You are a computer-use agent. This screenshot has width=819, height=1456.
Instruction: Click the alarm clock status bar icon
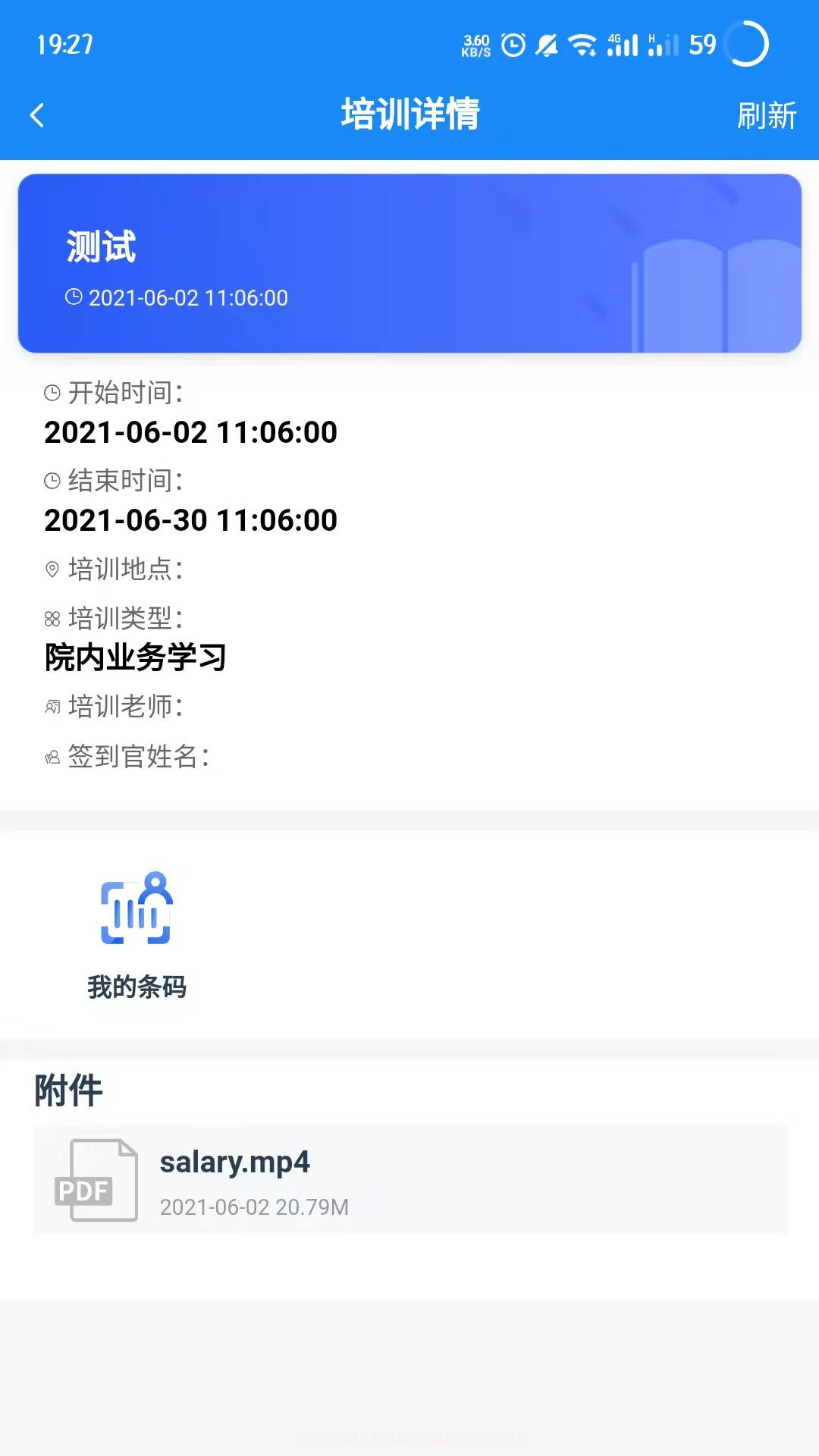point(513,45)
